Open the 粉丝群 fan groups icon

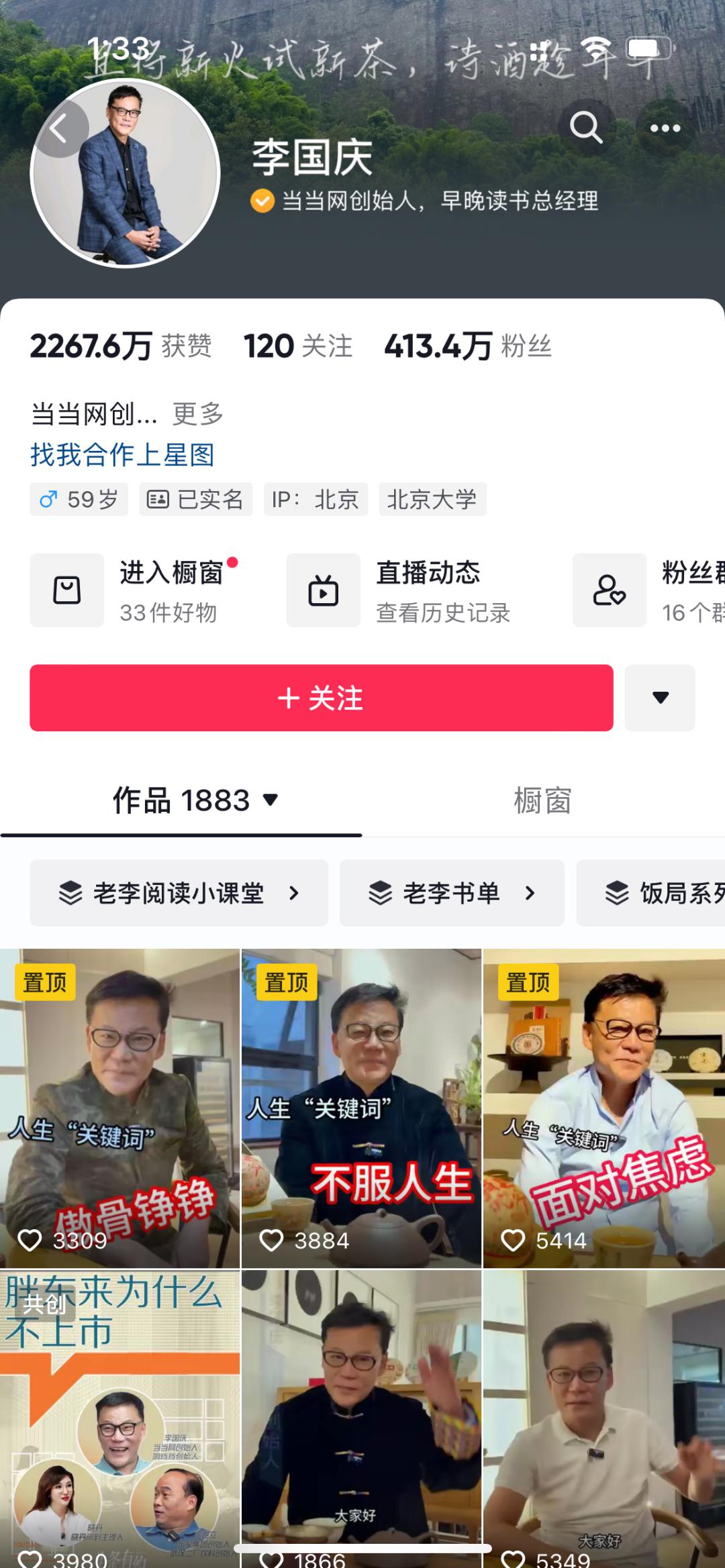pos(608,590)
